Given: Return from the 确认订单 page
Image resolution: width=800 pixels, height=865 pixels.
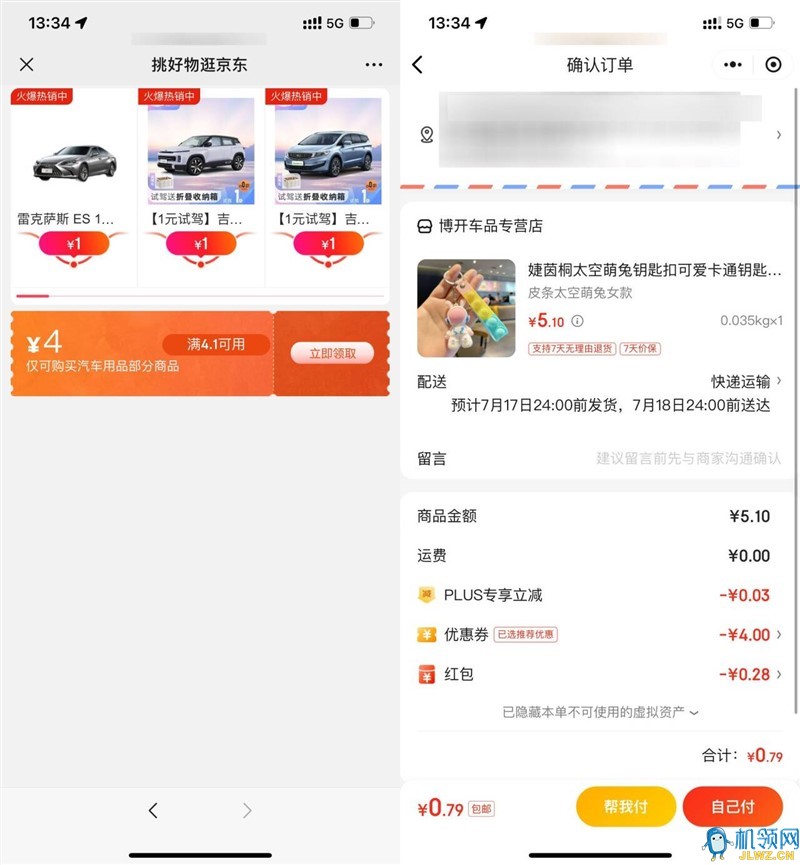Looking at the screenshot, I should pyautogui.click(x=418, y=65).
